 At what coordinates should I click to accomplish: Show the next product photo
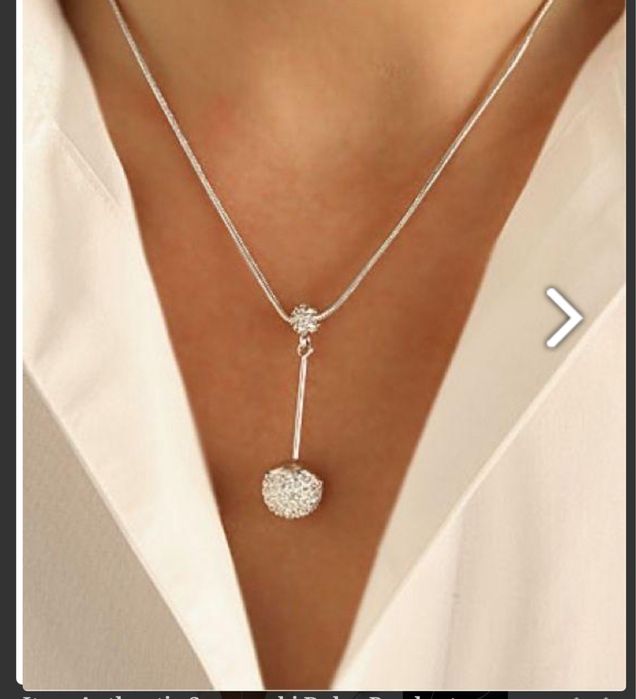[563, 318]
